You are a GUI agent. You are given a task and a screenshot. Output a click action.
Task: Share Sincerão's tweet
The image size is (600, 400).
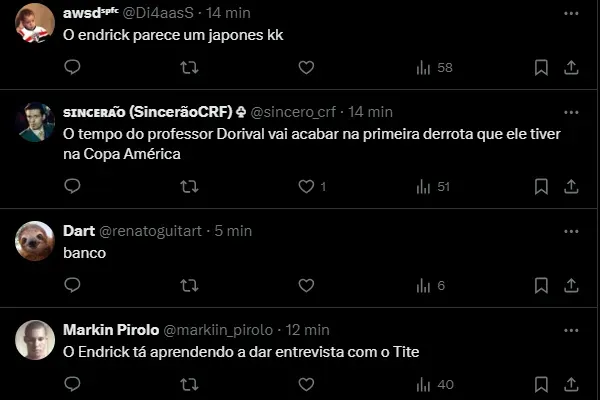571,186
